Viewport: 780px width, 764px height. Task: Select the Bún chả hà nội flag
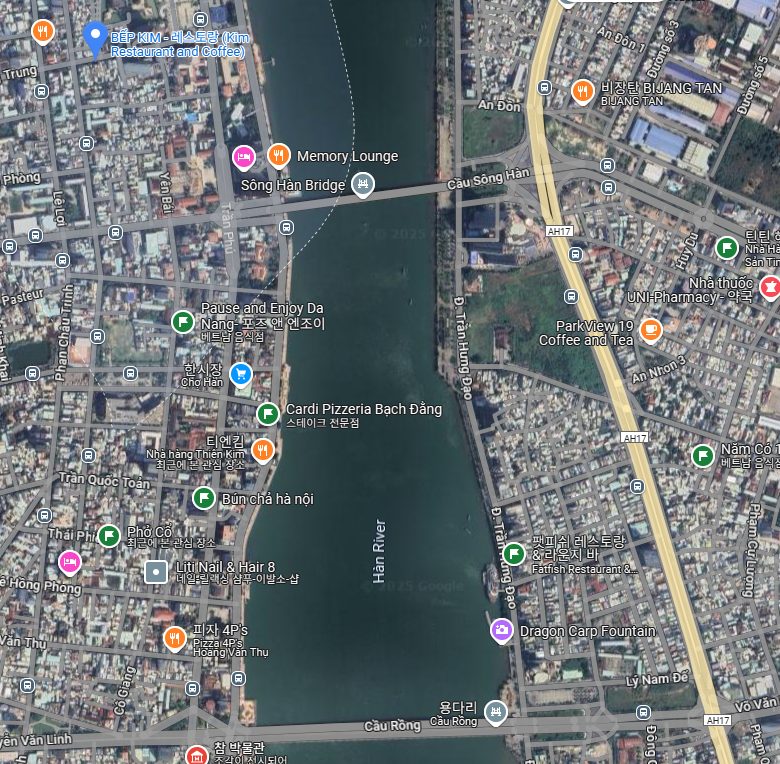[203, 497]
